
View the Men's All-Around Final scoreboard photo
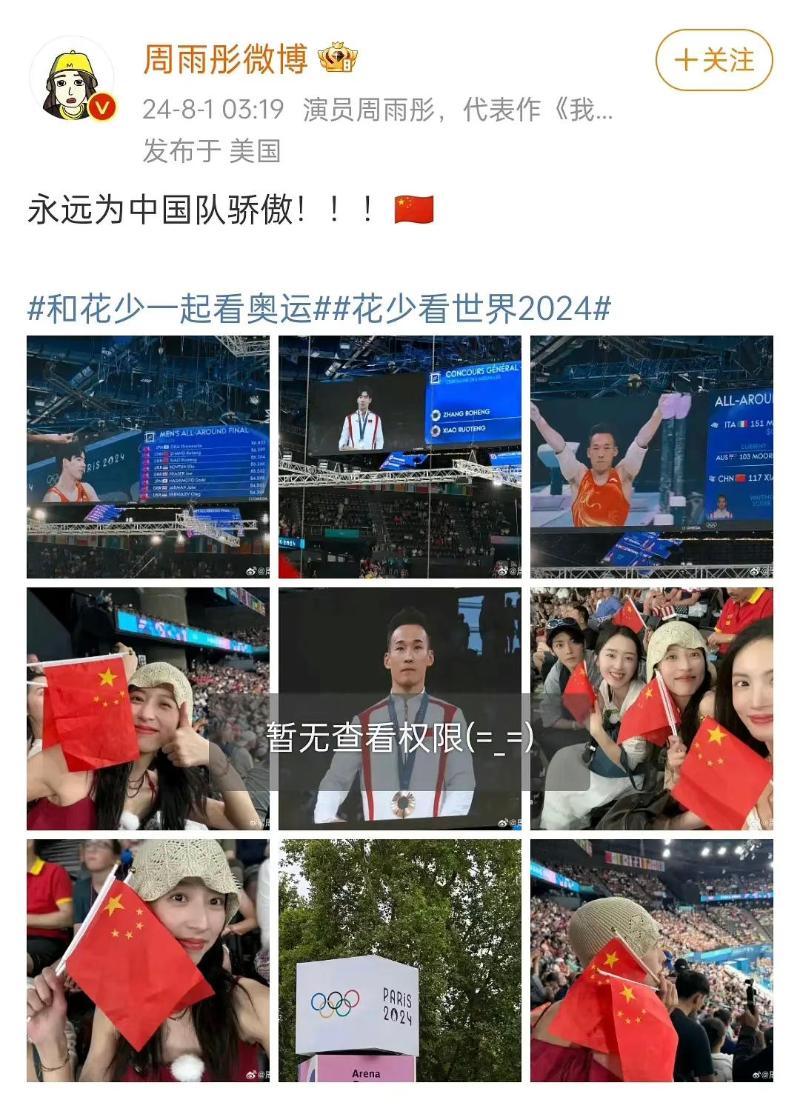click(x=148, y=457)
